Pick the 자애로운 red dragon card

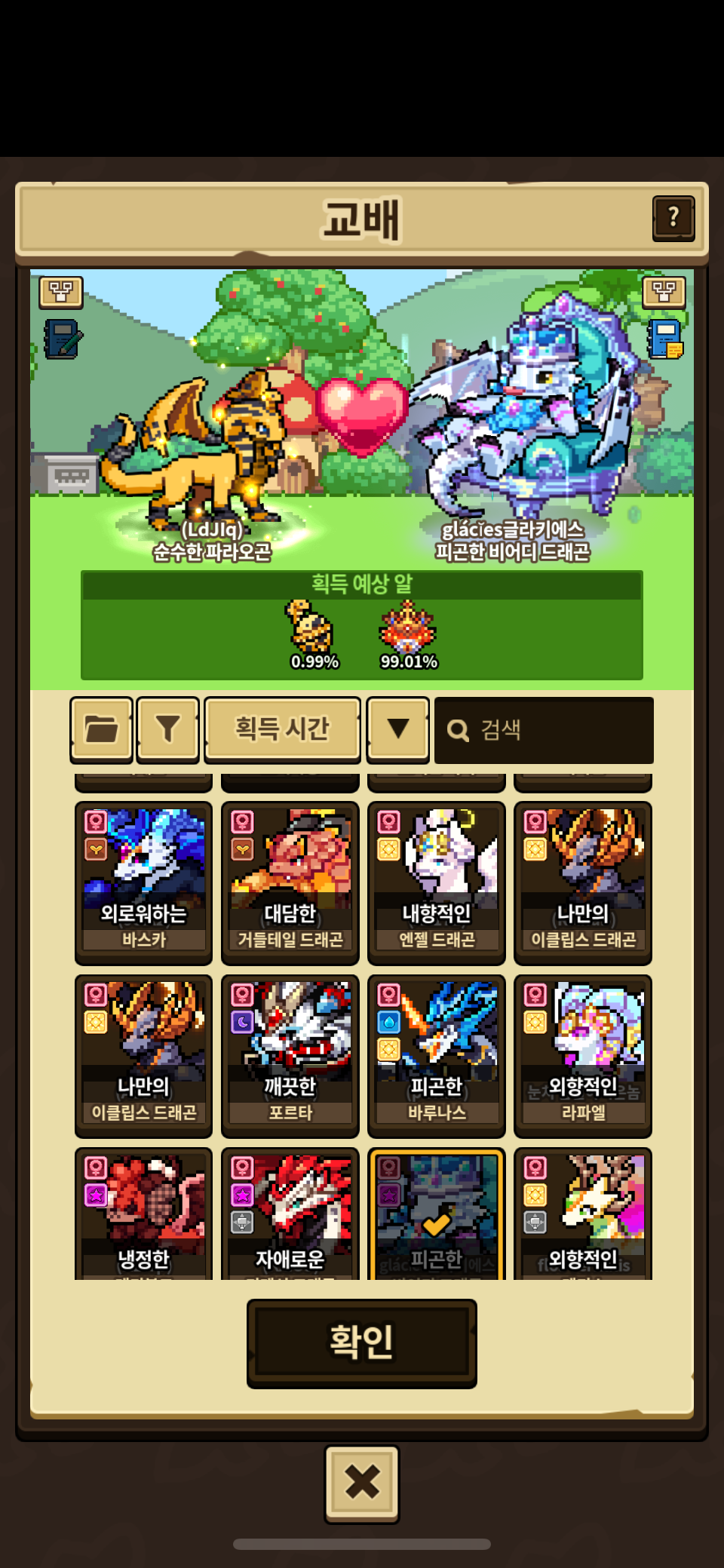point(290,1216)
